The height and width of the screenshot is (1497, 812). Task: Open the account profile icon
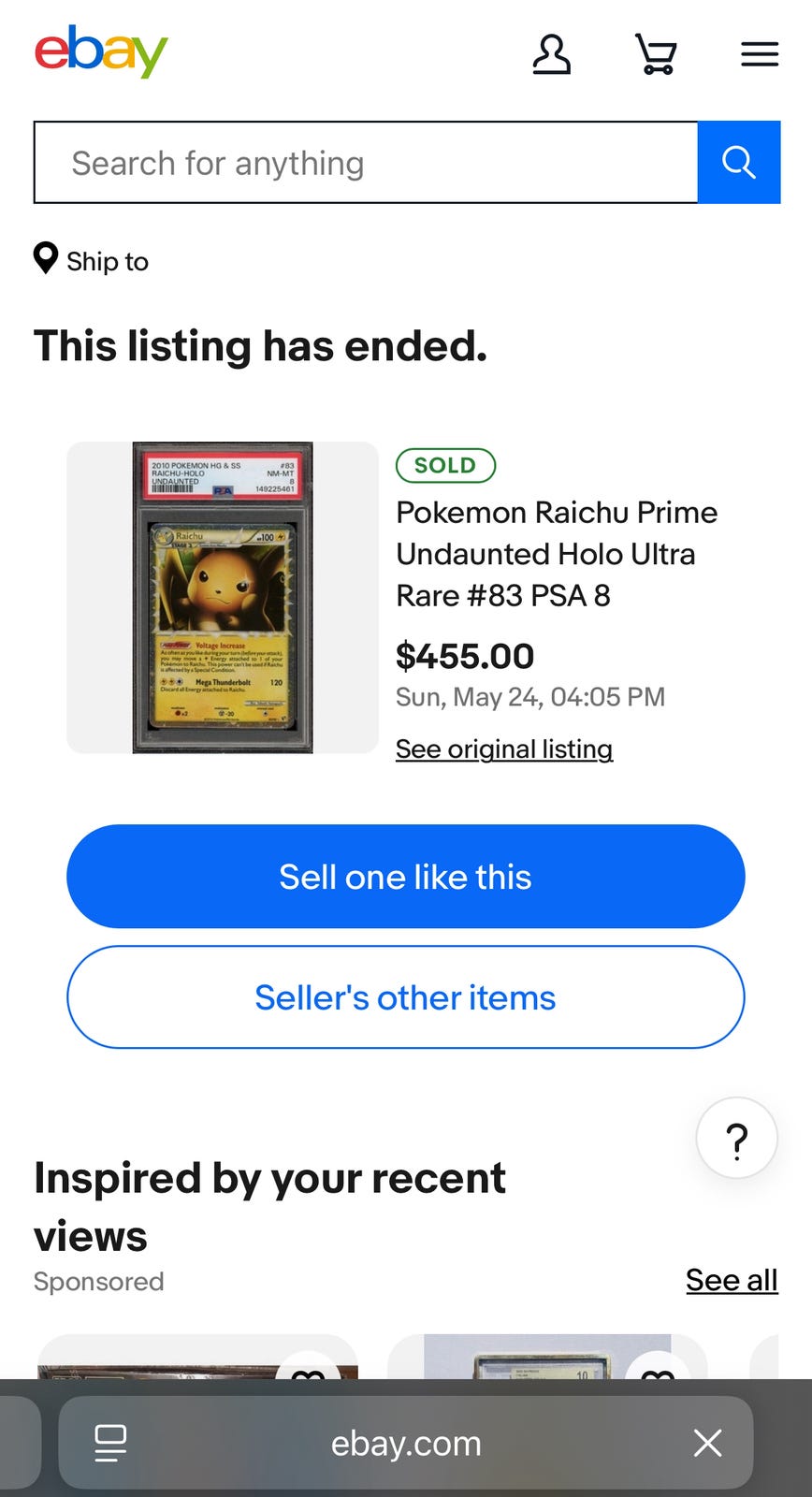tap(552, 54)
